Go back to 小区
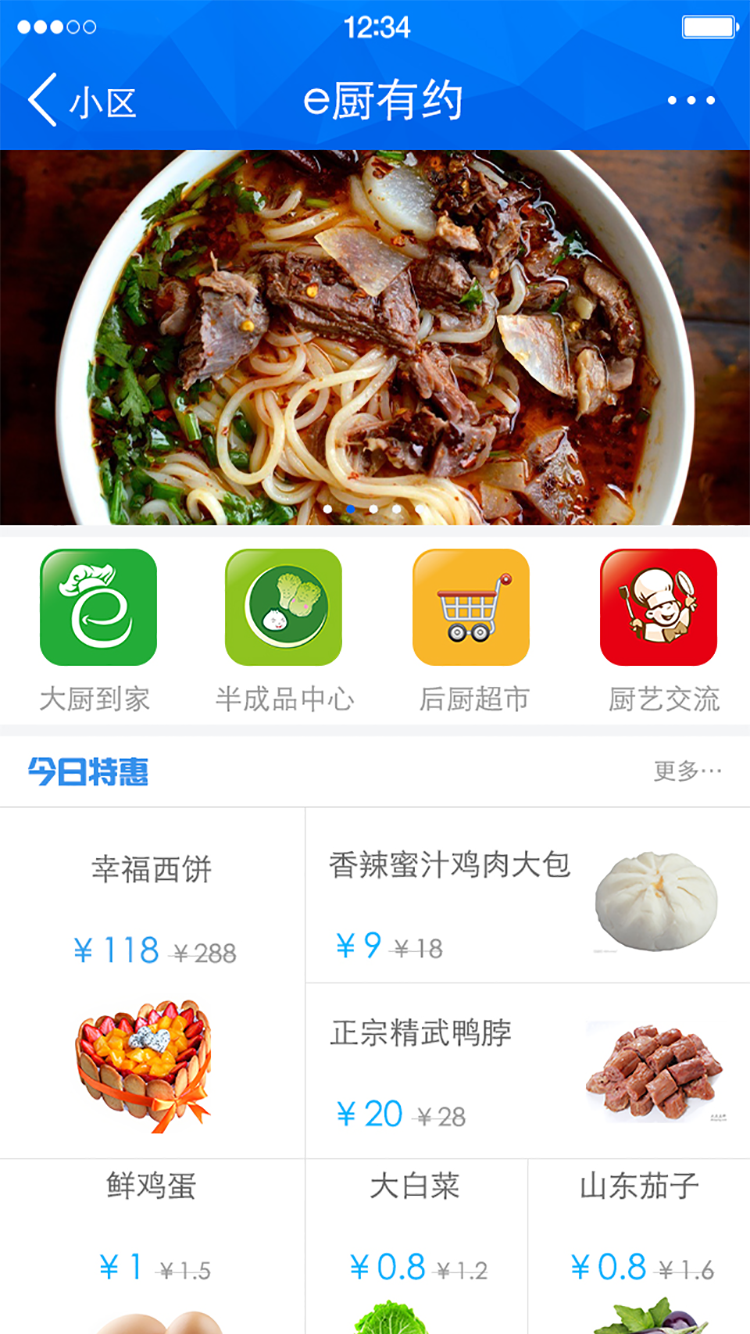Viewport: 750px width, 1334px height. 80,102
